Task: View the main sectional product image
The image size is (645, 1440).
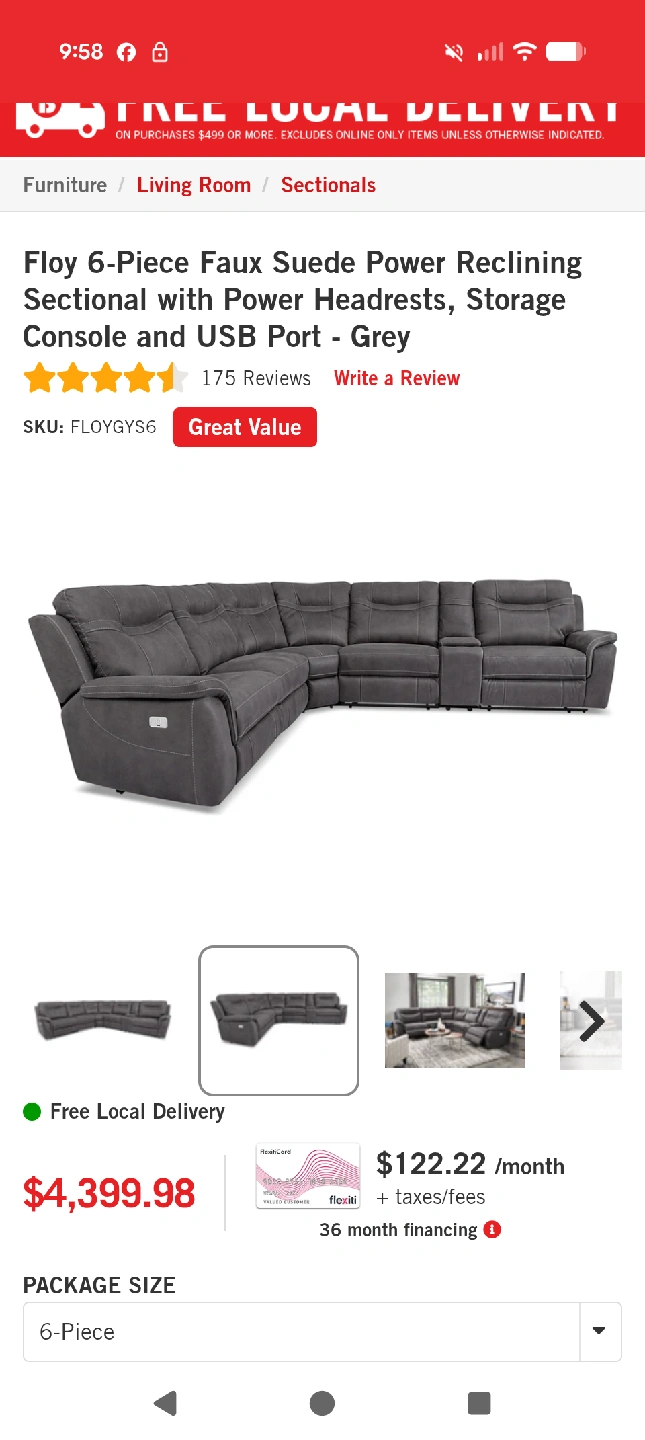Action: [x=322, y=690]
